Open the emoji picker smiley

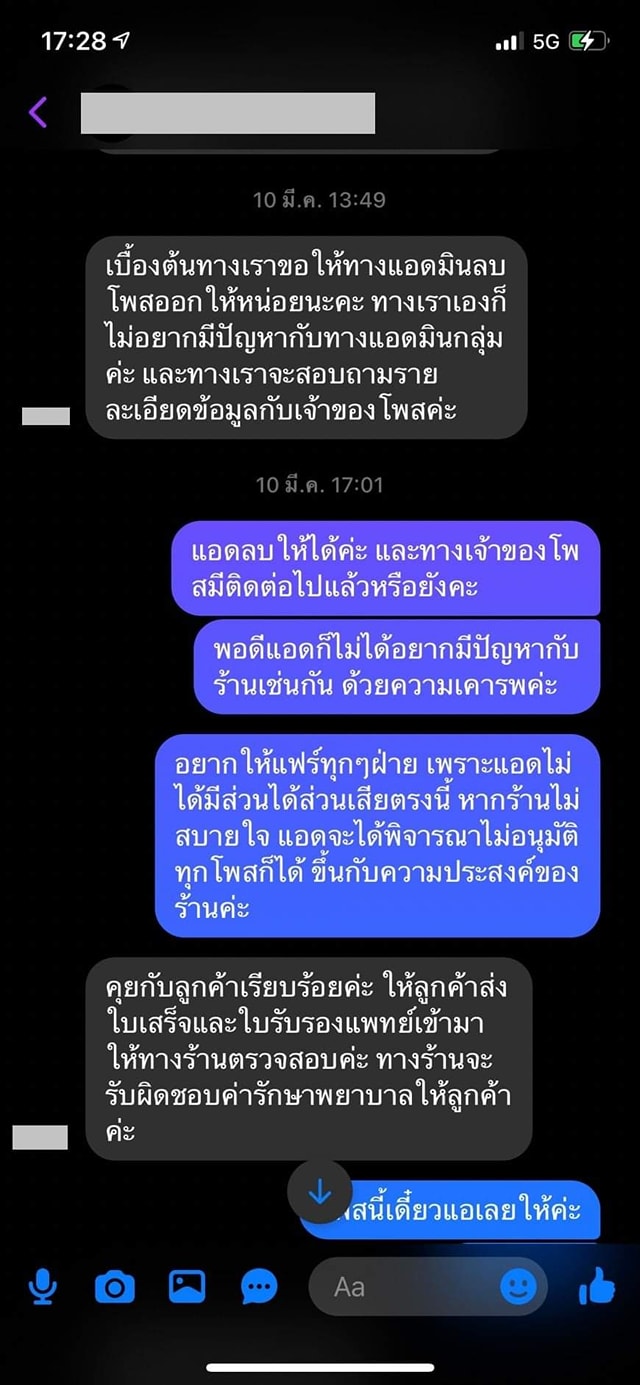pos(518,1286)
